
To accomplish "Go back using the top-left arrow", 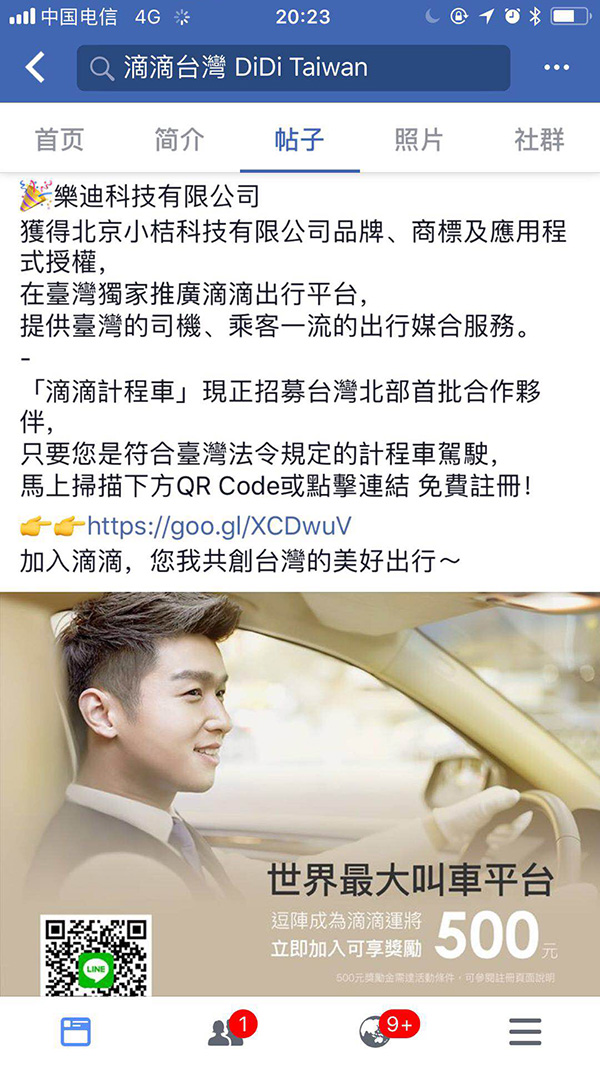I will click(x=35, y=68).
